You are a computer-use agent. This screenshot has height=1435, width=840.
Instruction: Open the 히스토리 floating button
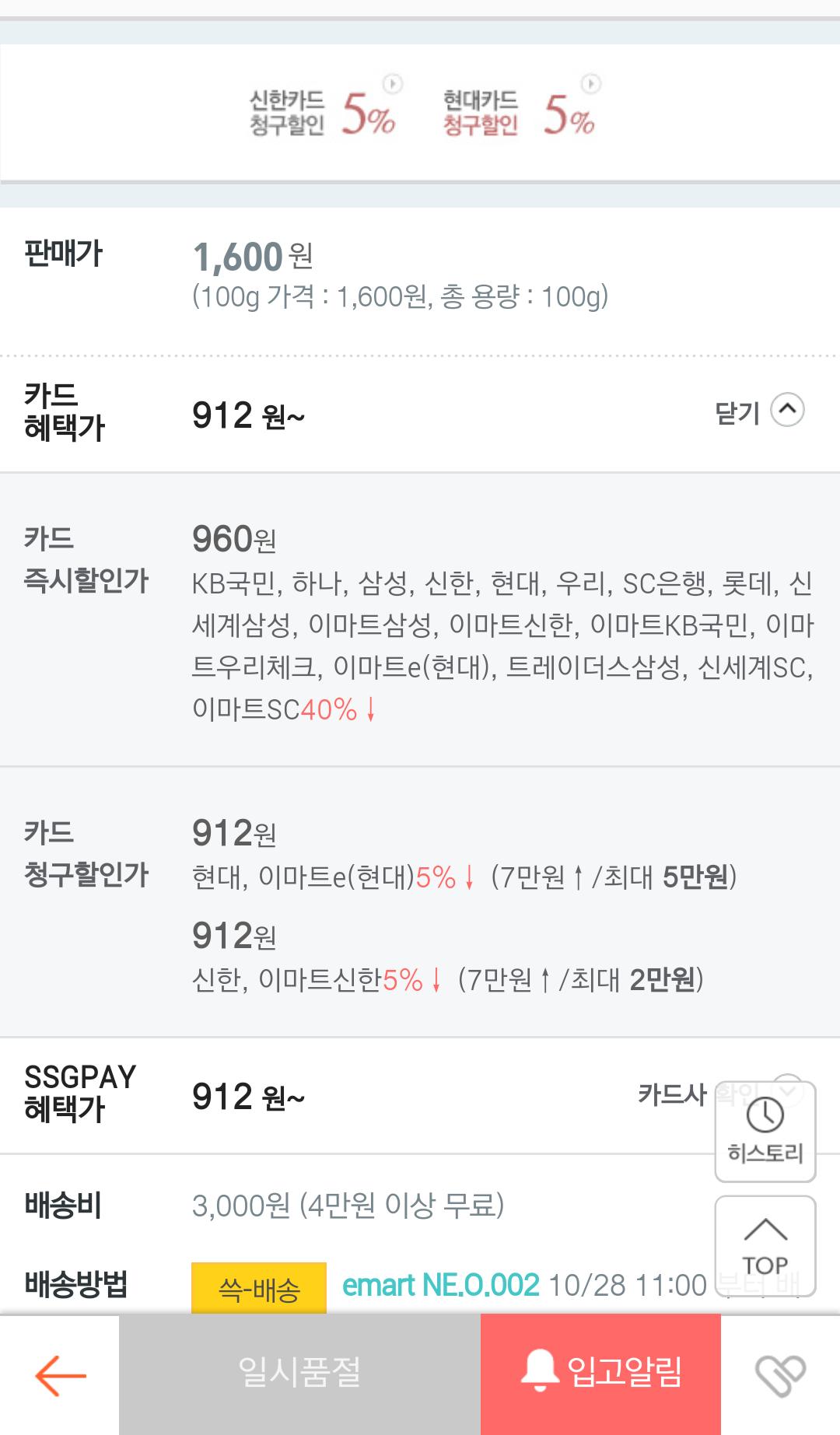(765, 1132)
